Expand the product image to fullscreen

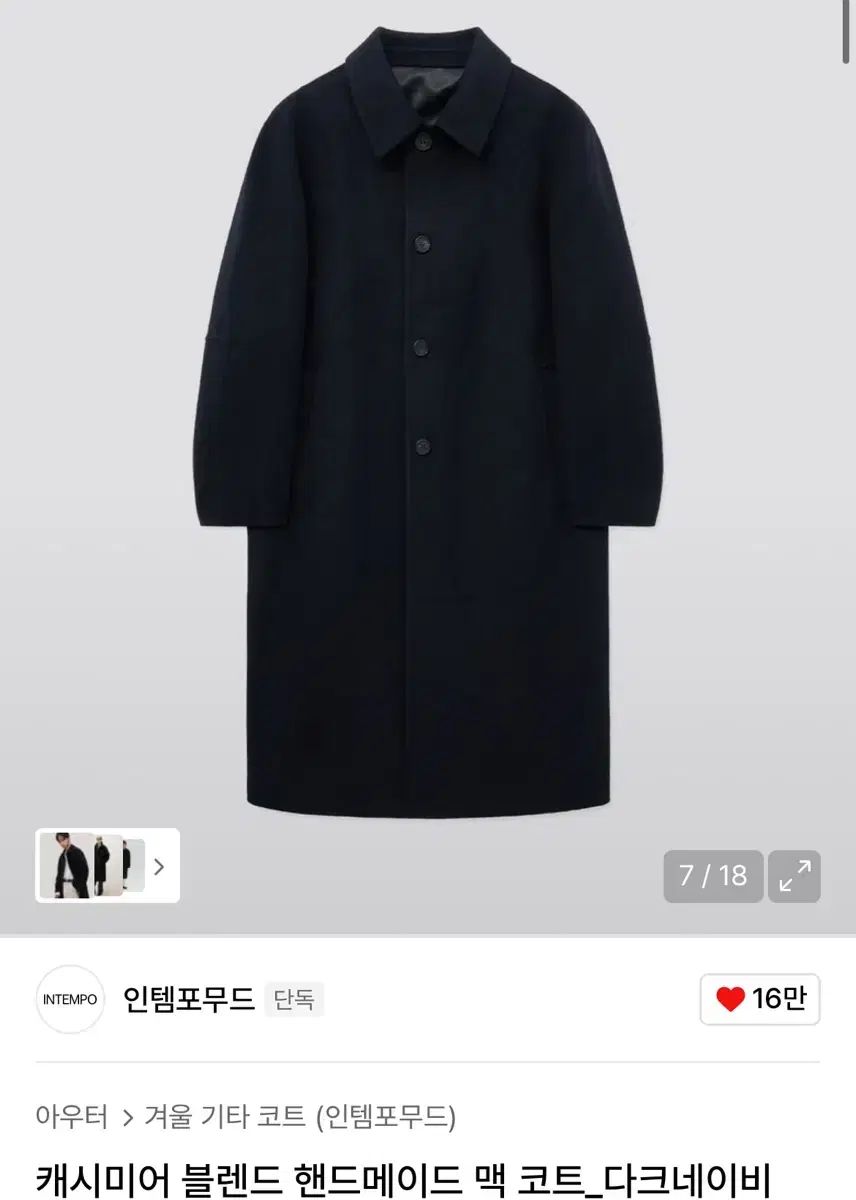pyautogui.click(x=794, y=876)
